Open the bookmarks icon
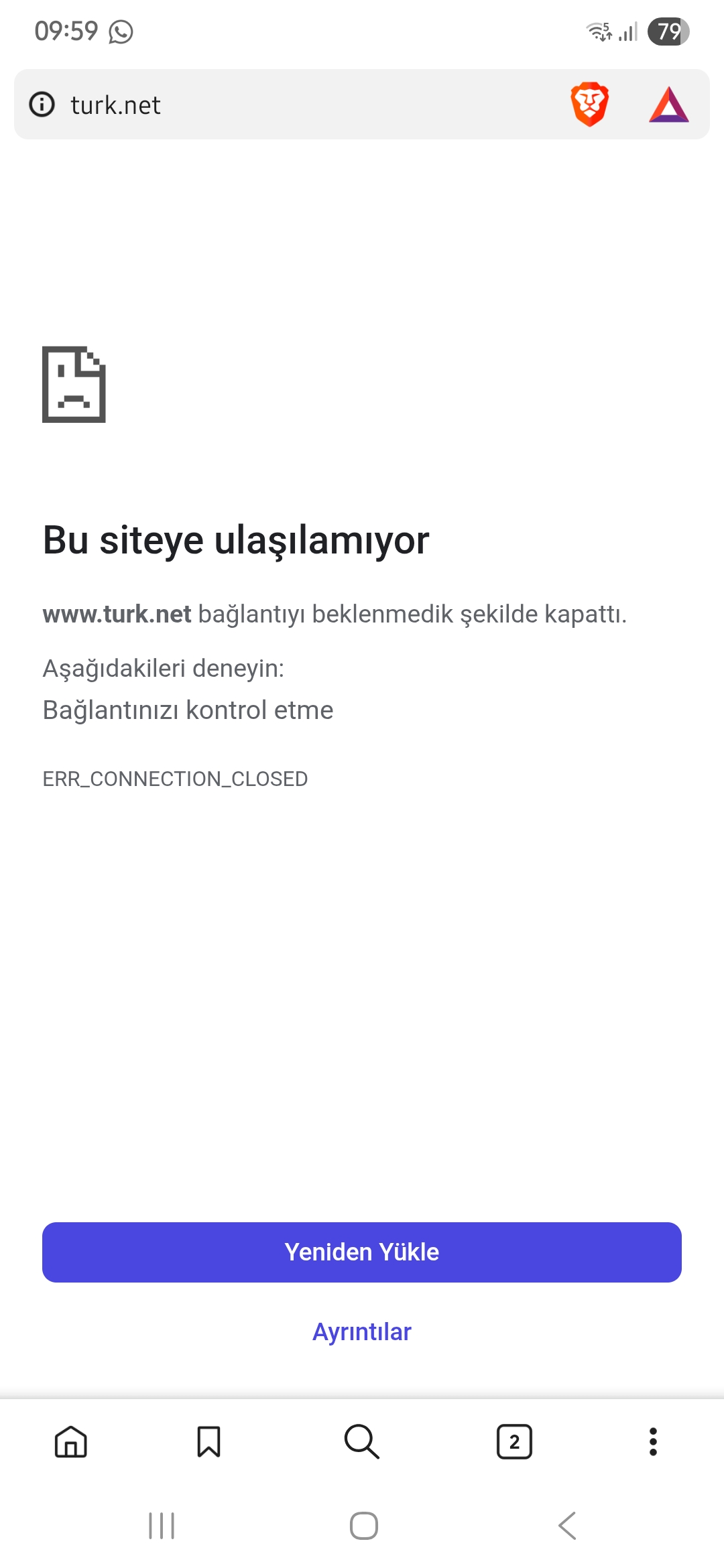The height and width of the screenshot is (1568, 724). 209,1441
